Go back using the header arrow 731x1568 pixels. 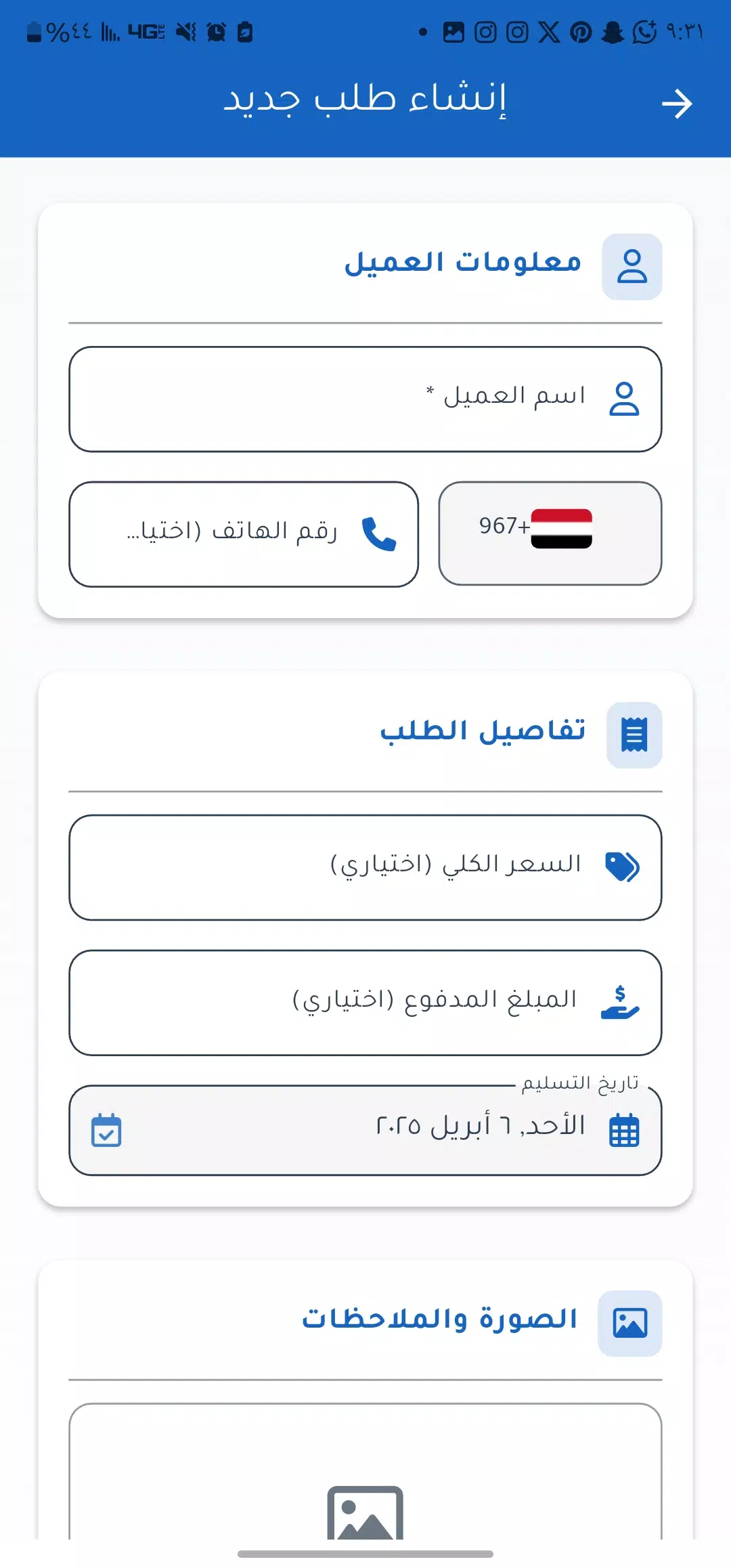(x=676, y=104)
